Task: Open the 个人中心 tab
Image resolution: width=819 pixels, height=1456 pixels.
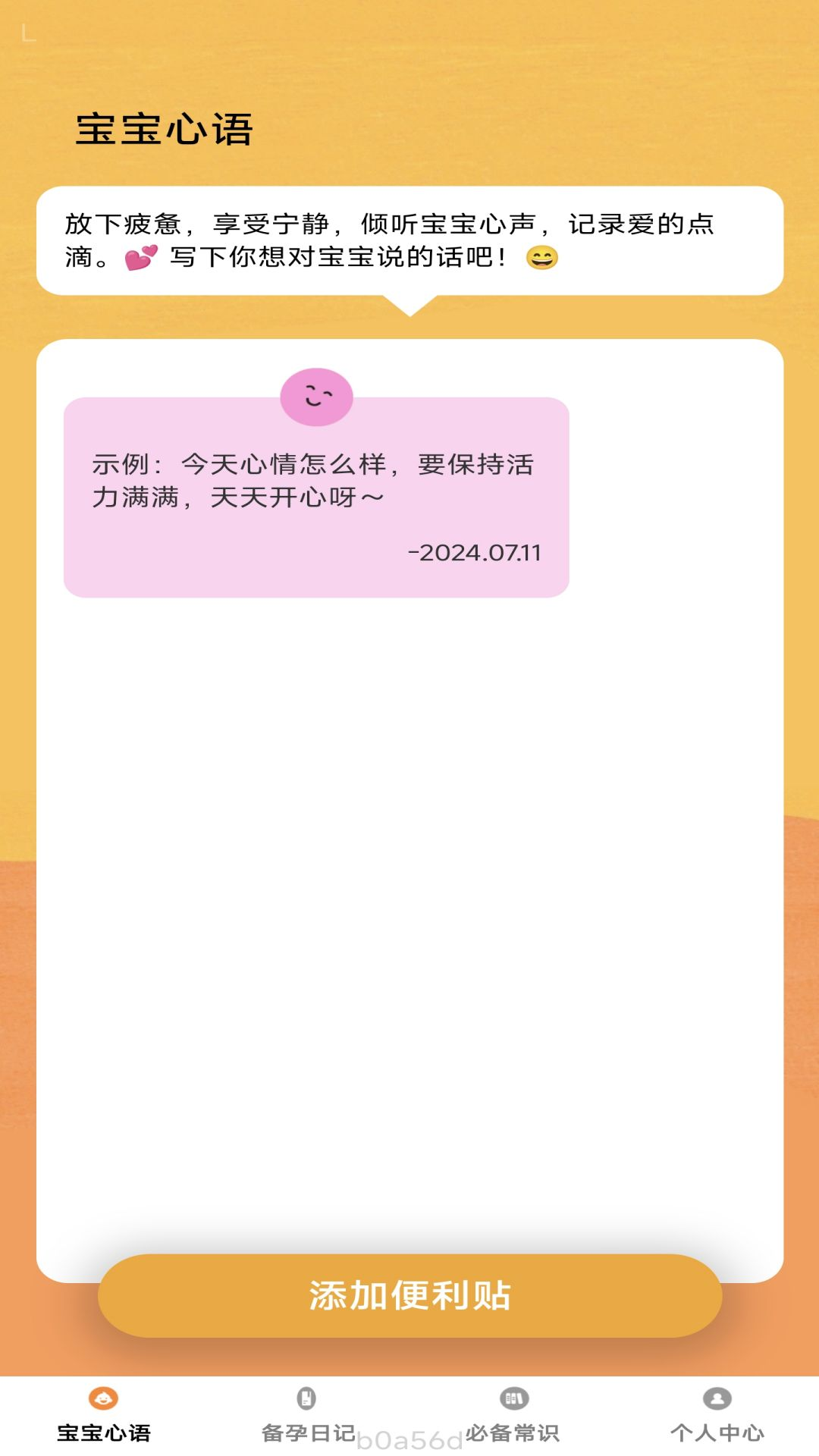Action: click(x=717, y=1415)
